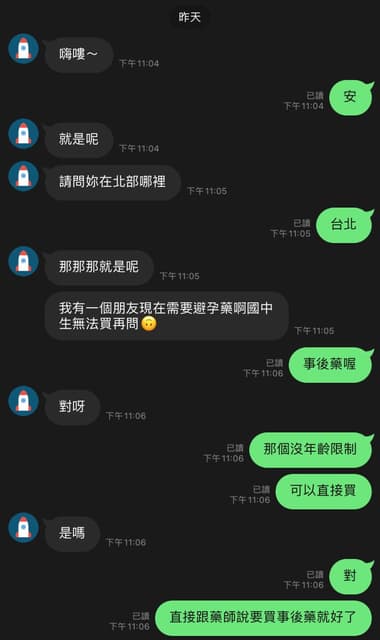The image size is (380, 640).
Task: Open profile from avatar beside 請問妳在北部哪裡
Action: [23, 176]
